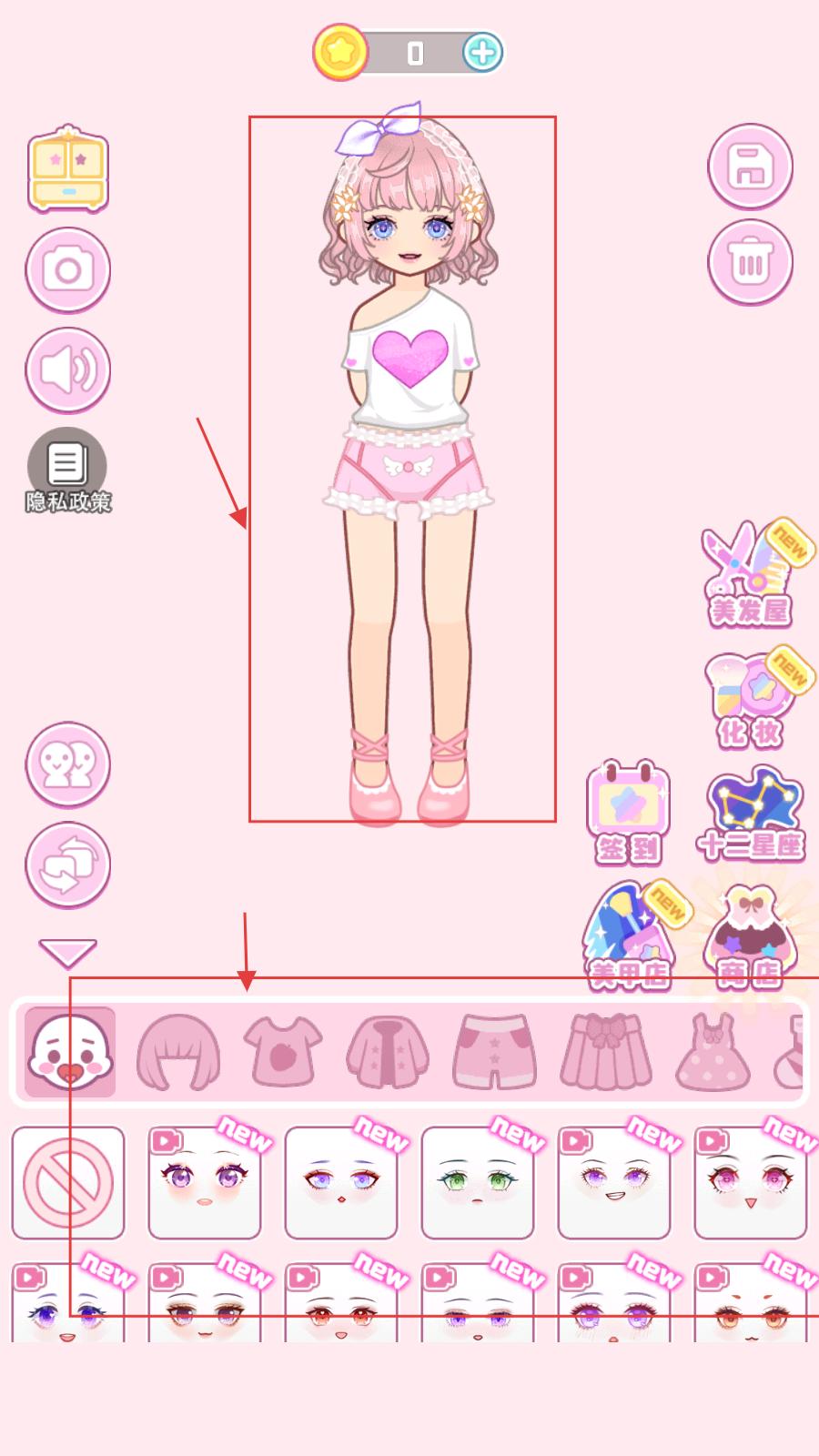The height and width of the screenshot is (1456, 819).
Task: Open the 美甲店 nail salon
Action: click(628, 937)
